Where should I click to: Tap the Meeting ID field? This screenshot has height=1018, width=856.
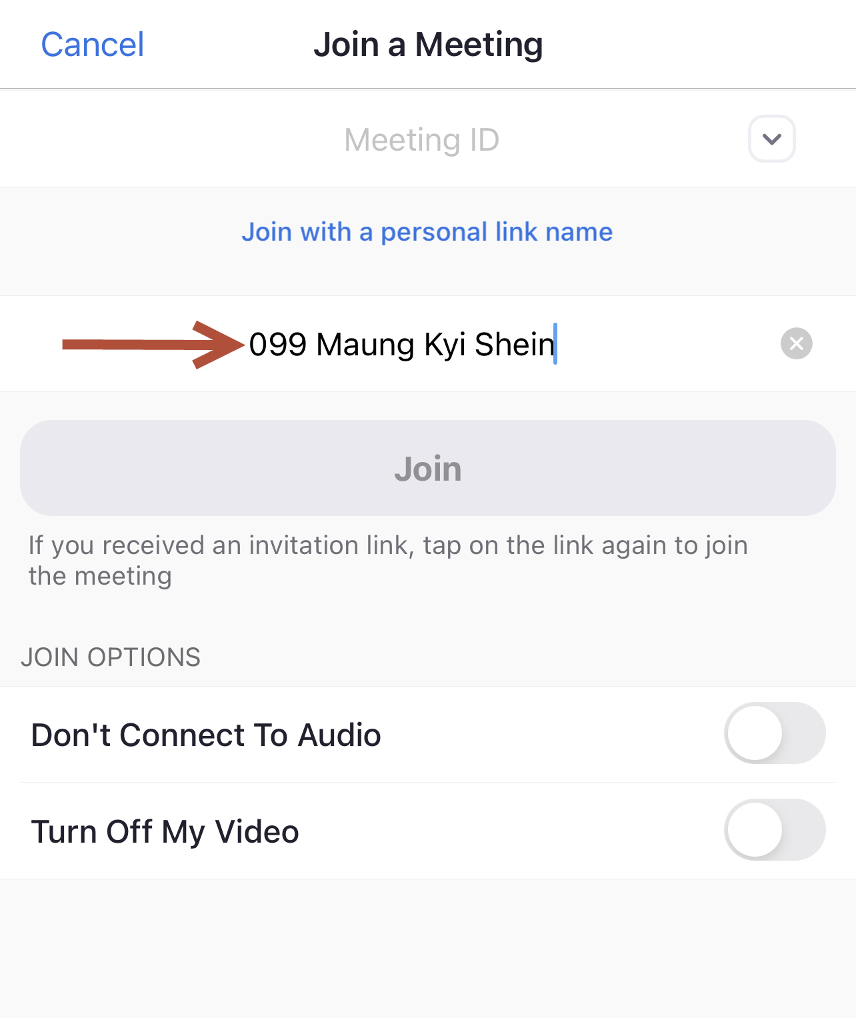[x=421, y=140]
